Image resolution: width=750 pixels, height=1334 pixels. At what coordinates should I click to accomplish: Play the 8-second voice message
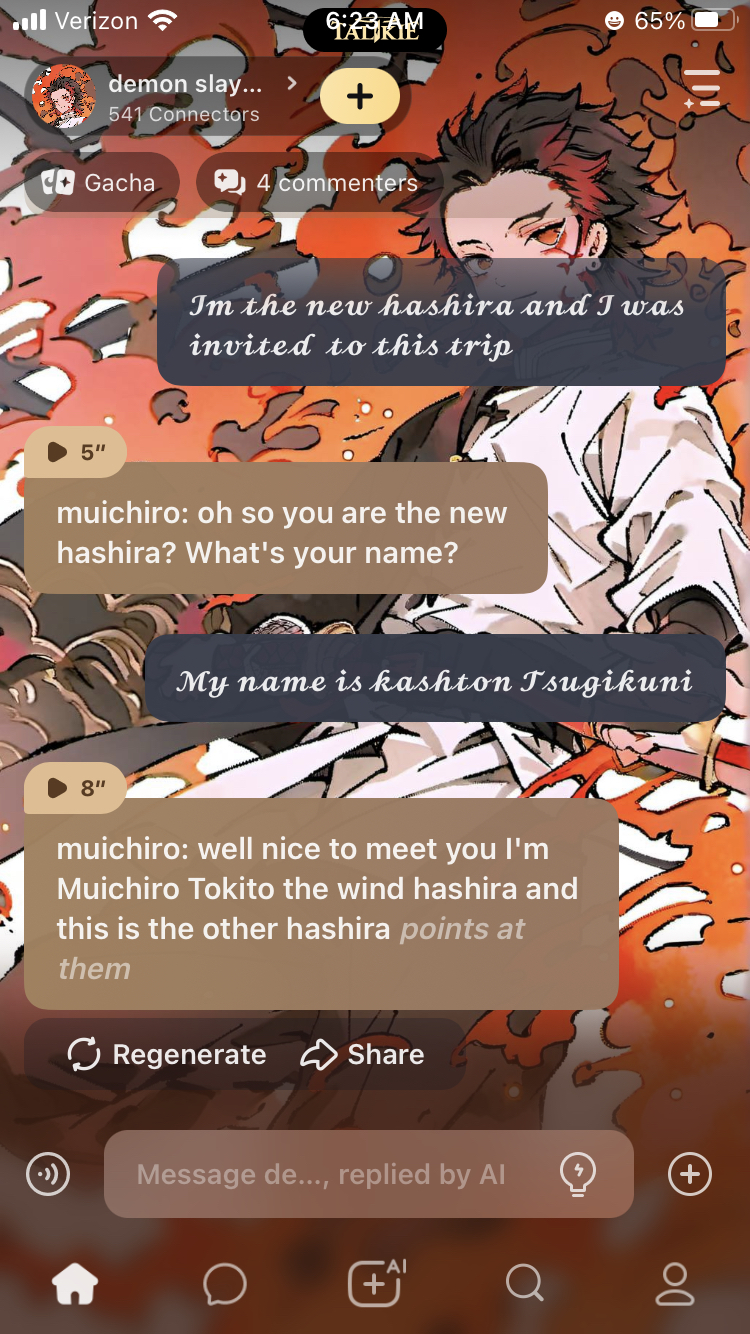point(75,788)
